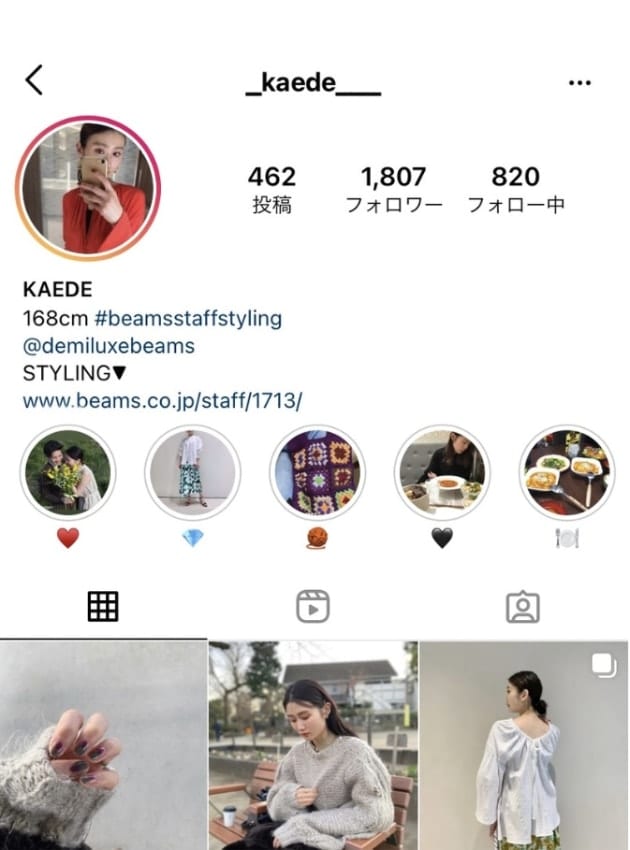630x850 pixels.
Task: Switch to the Reels tab
Action: (313, 606)
